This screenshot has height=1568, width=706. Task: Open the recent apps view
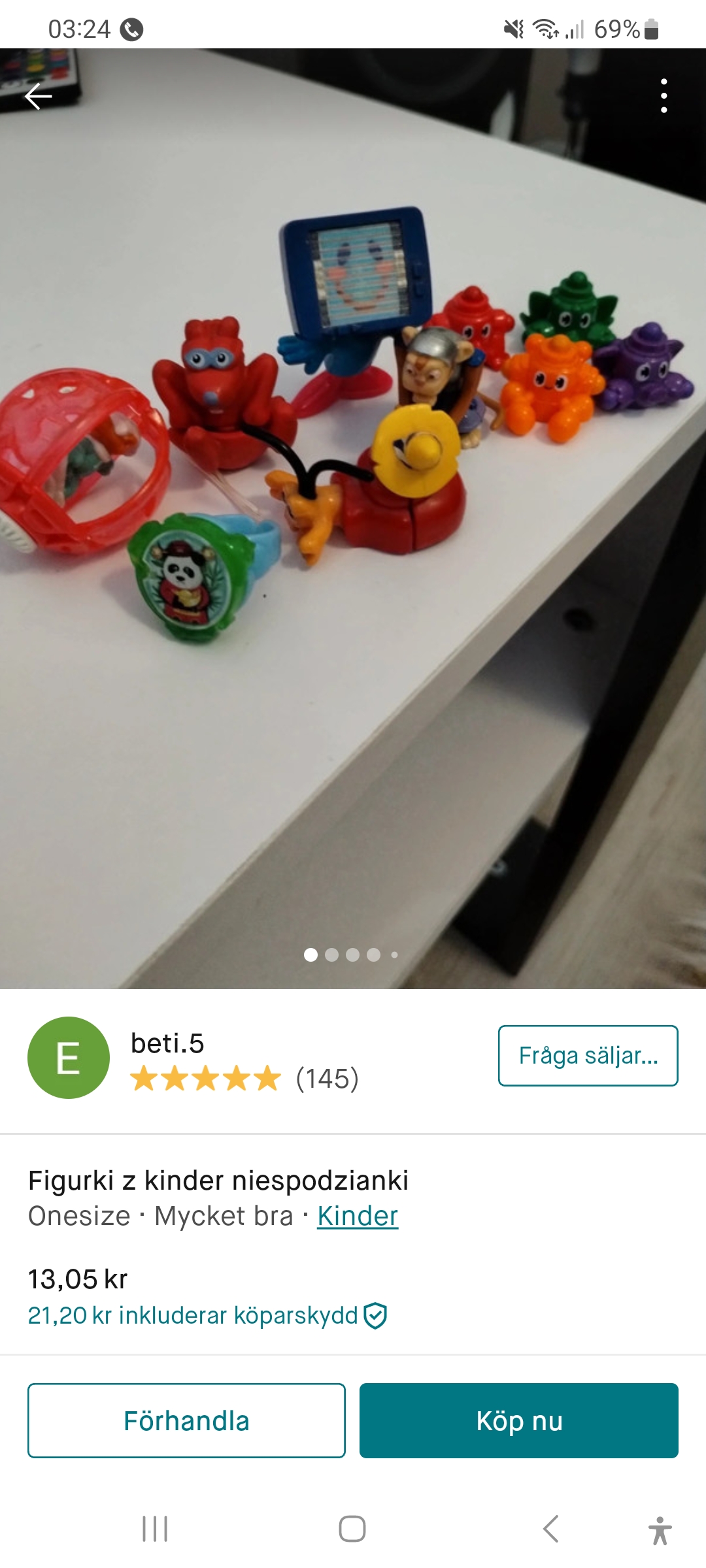(155, 1529)
